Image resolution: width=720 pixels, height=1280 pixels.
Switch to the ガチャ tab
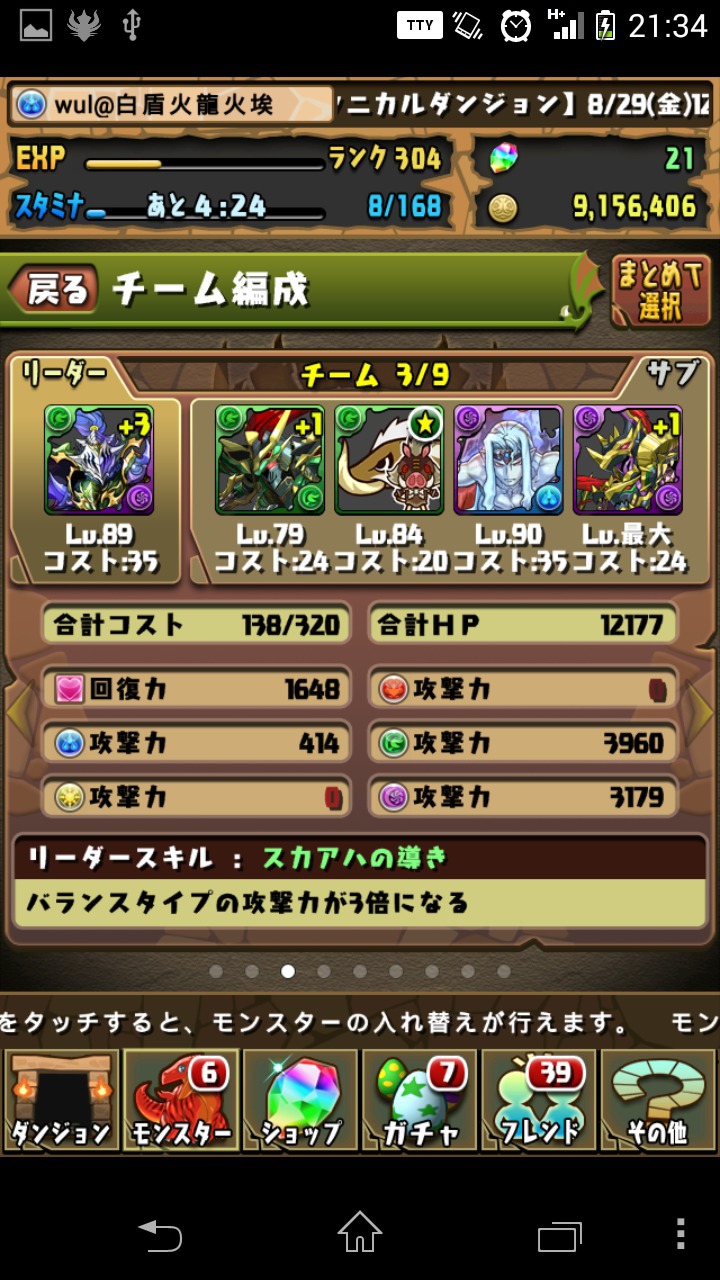click(420, 1101)
